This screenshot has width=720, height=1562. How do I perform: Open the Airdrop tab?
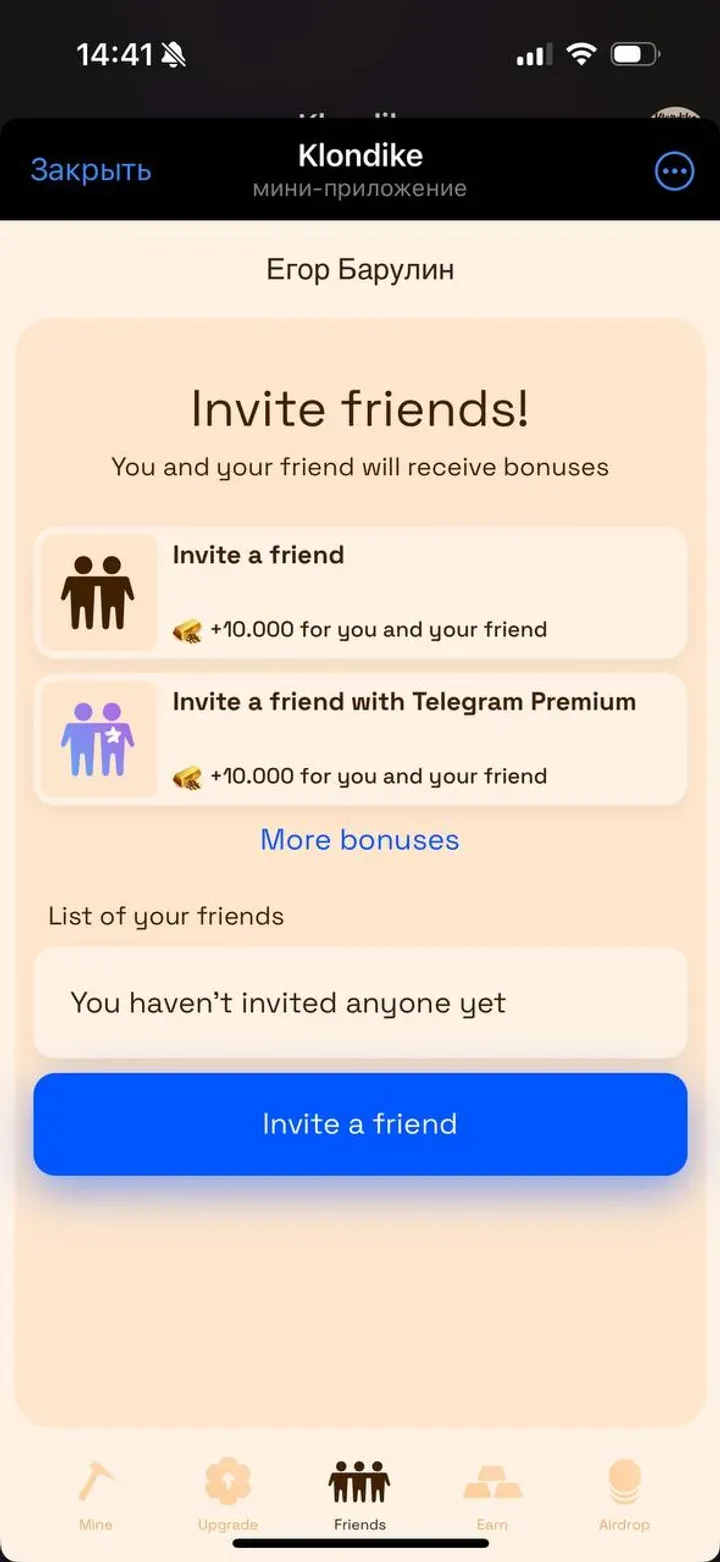tap(624, 1494)
